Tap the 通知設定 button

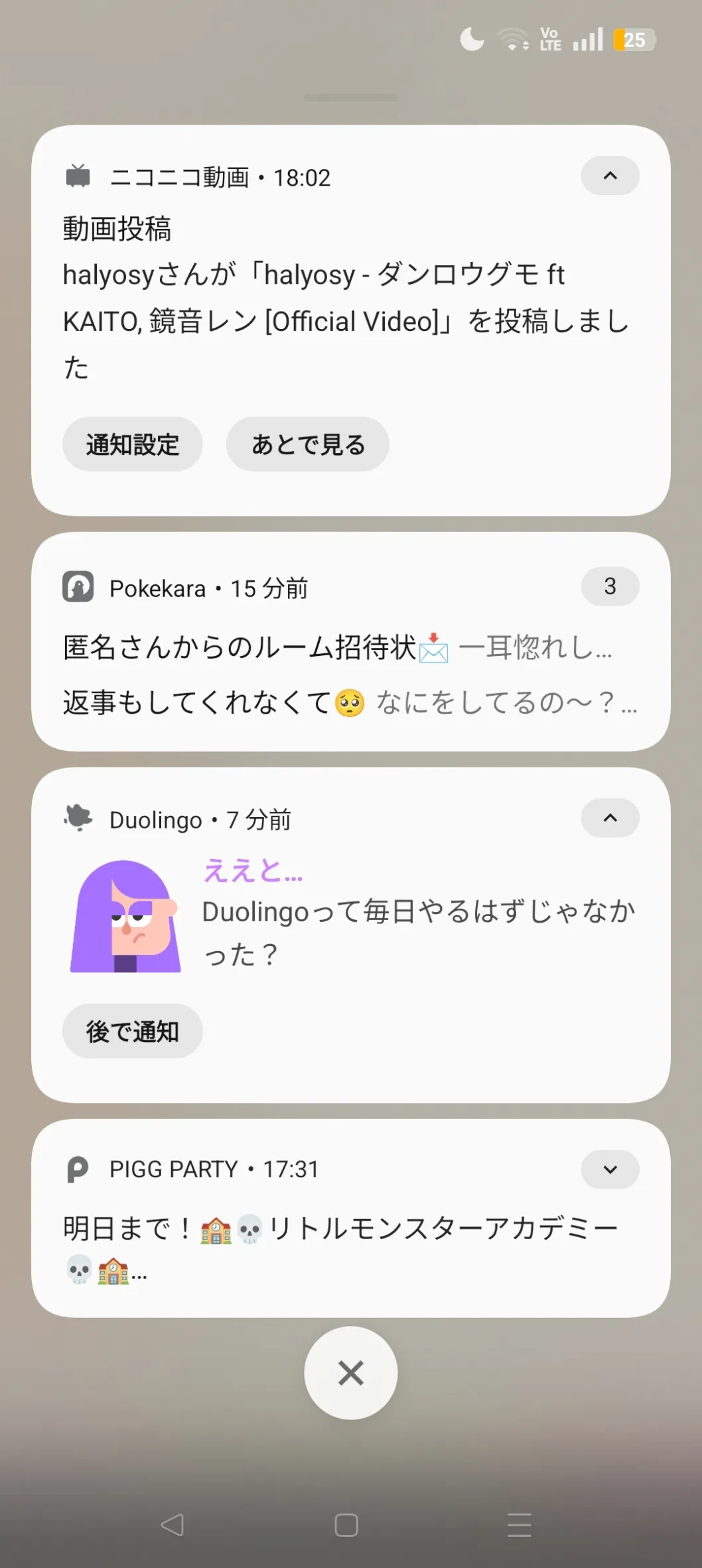tap(132, 444)
